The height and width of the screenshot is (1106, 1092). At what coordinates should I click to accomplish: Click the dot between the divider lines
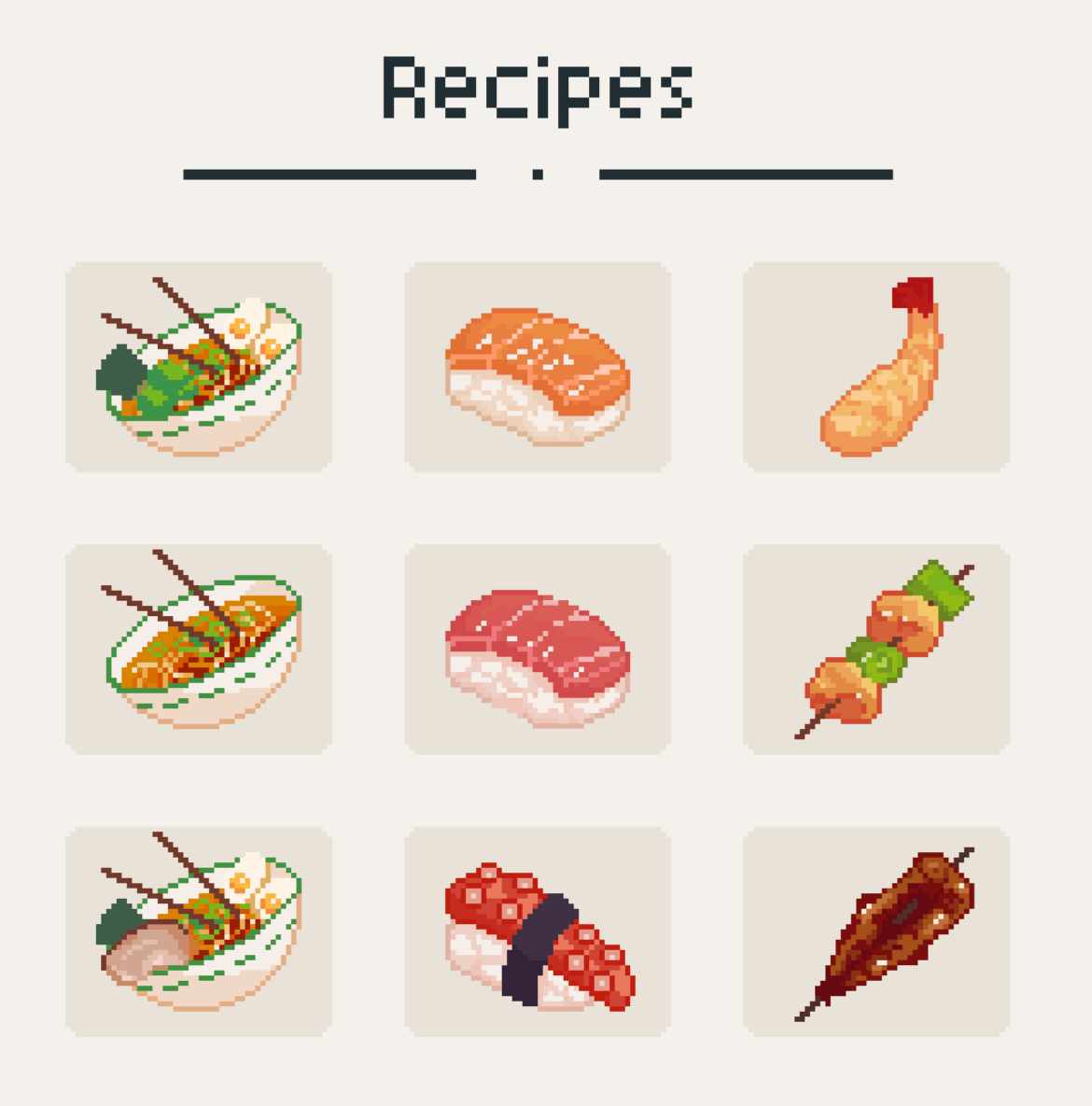click(x=536, y=171)
